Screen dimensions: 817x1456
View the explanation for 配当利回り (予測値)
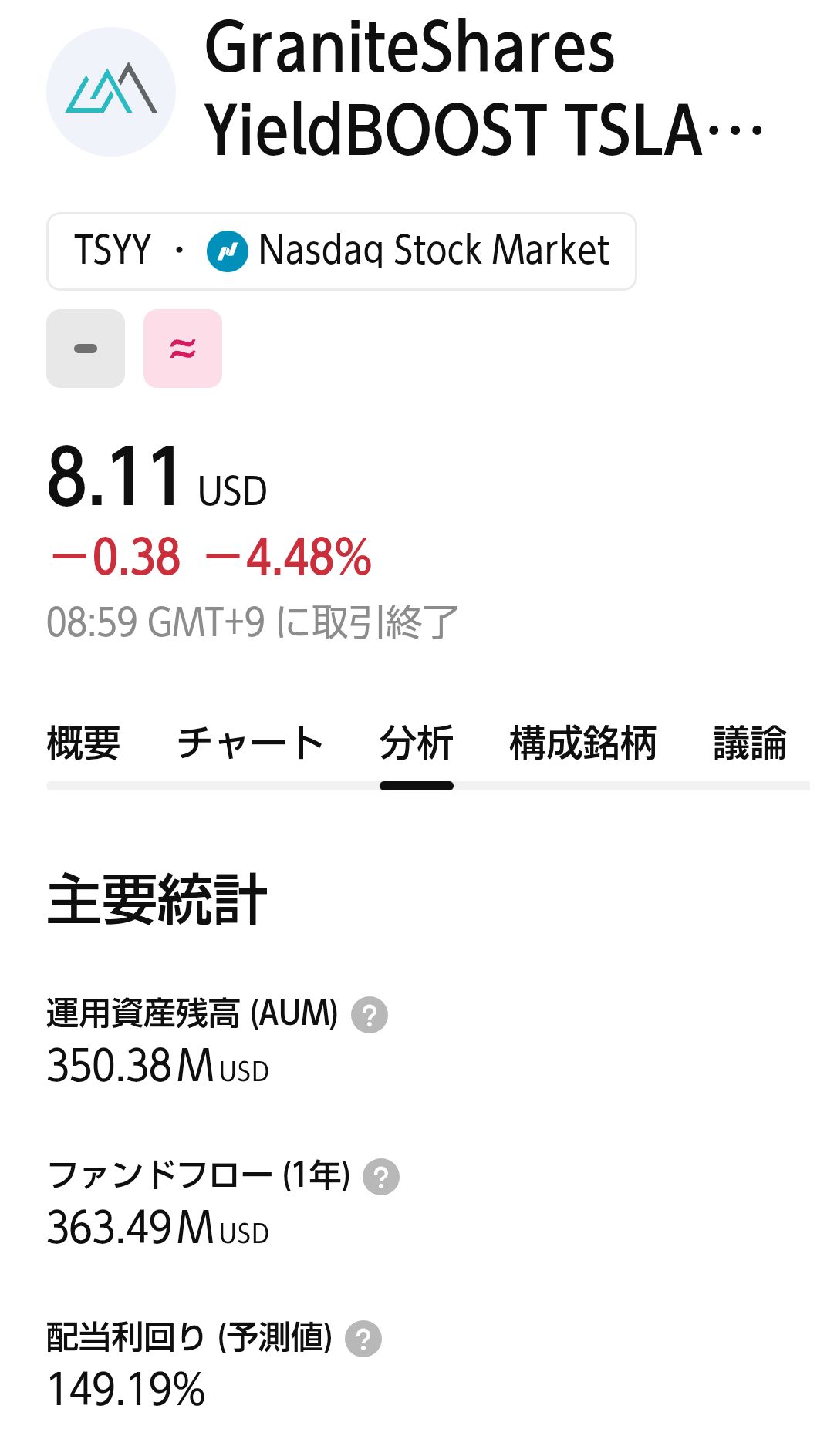[x=363, y=1339]
